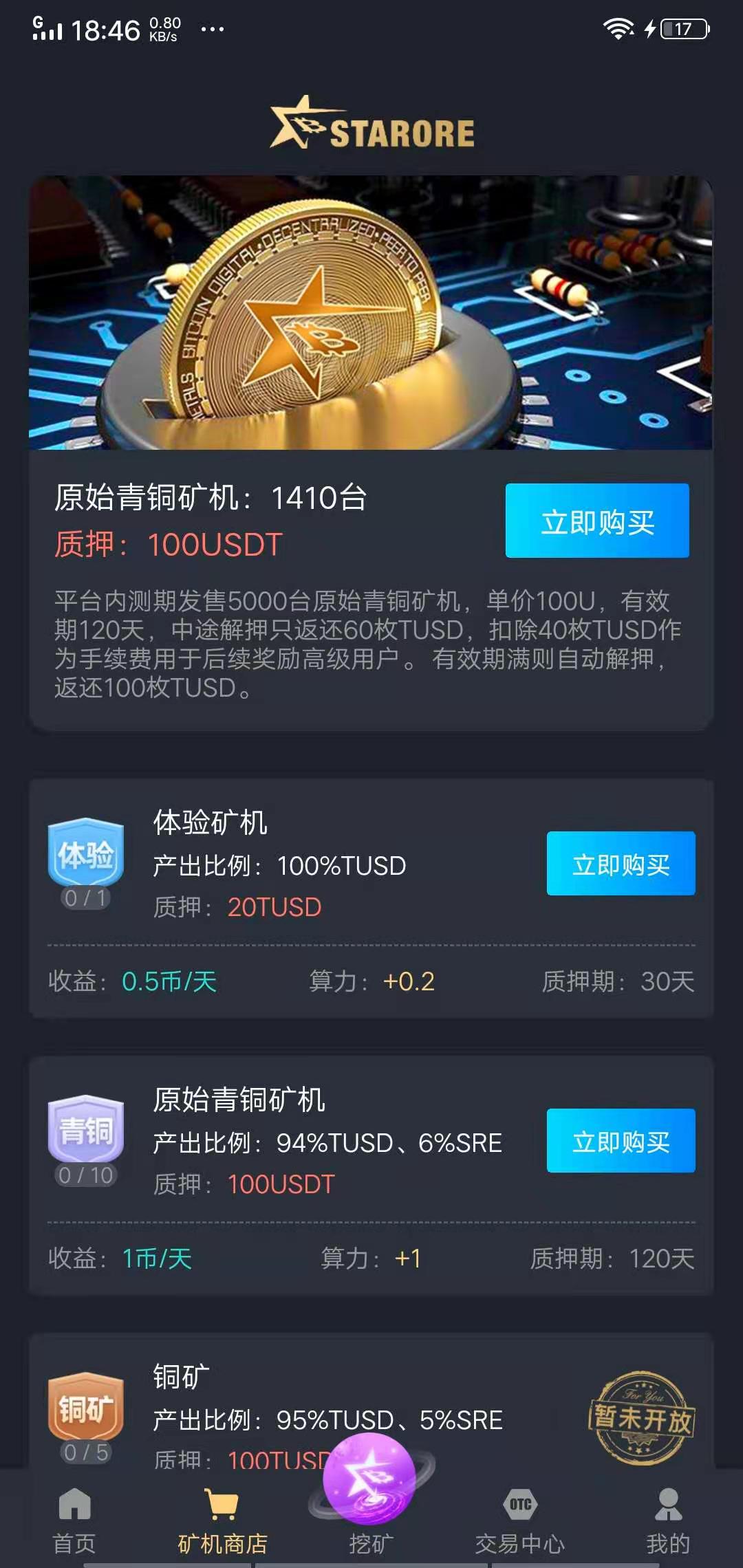Buy the 100USDT featured 原始青铜矿机 now
743x1568 pixels.
pyautogui.click(x=597, y=521)
